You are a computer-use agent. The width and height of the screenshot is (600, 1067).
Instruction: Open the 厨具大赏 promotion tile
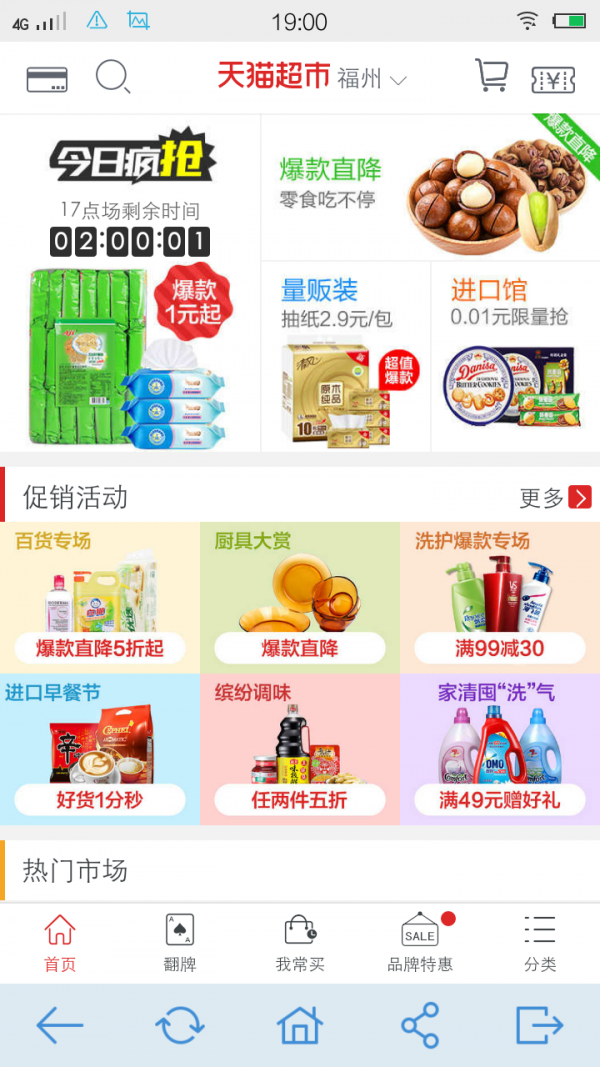click(300, 597)
